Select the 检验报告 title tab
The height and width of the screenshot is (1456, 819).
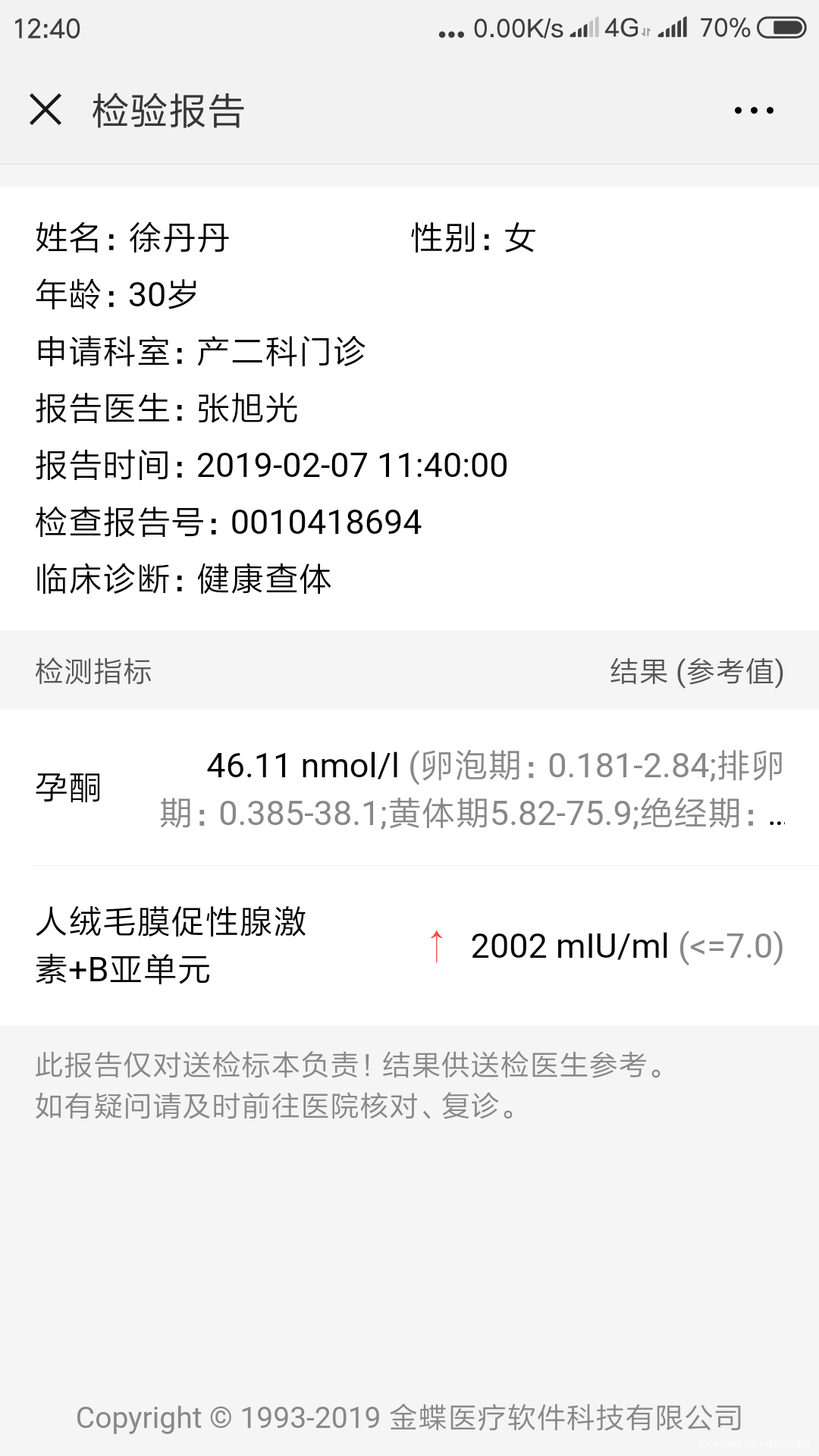tap(168, 110)
